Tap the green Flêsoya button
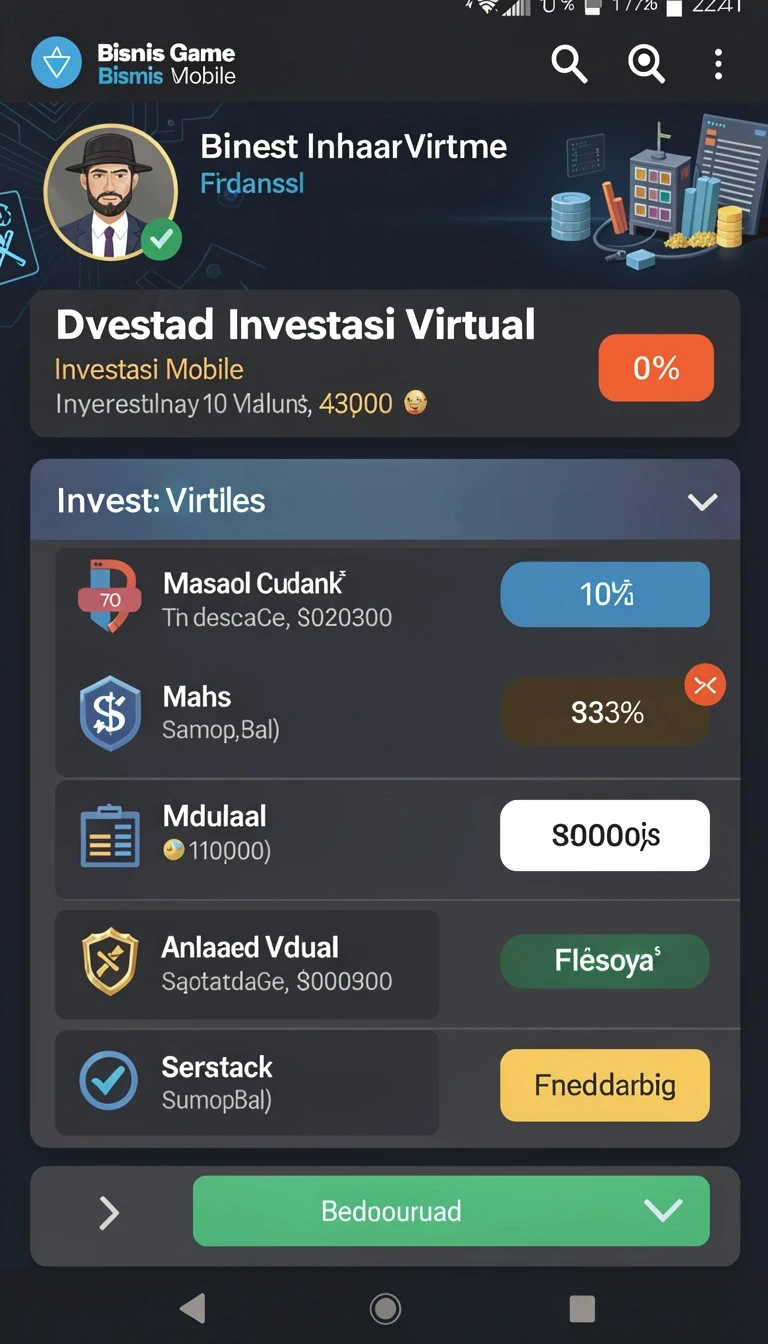The image size is (768, 1344). (x=605, y=961)
